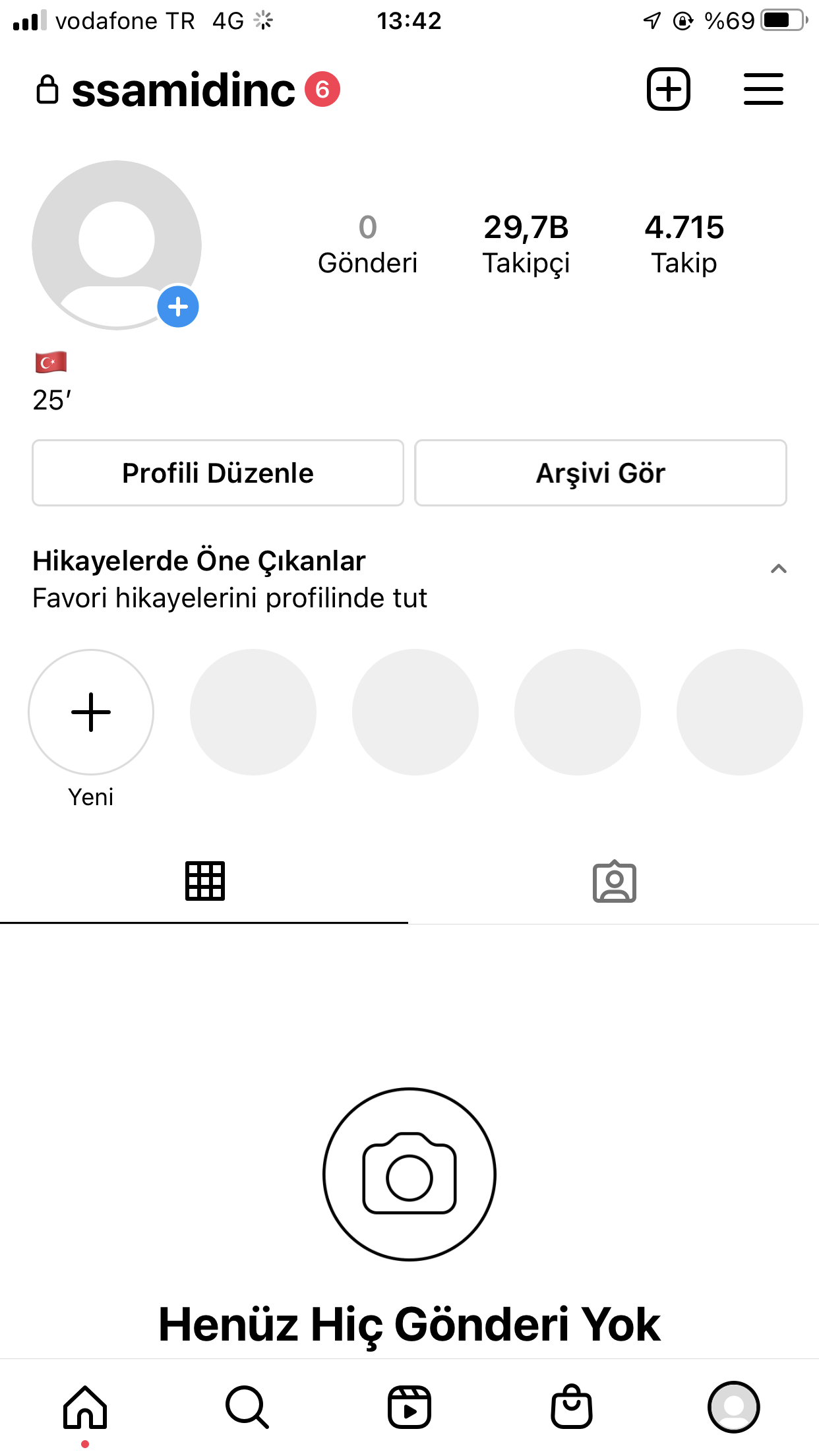Open the Search tab
This screenshot has height=1456, width=819.
click(247, 1407)
